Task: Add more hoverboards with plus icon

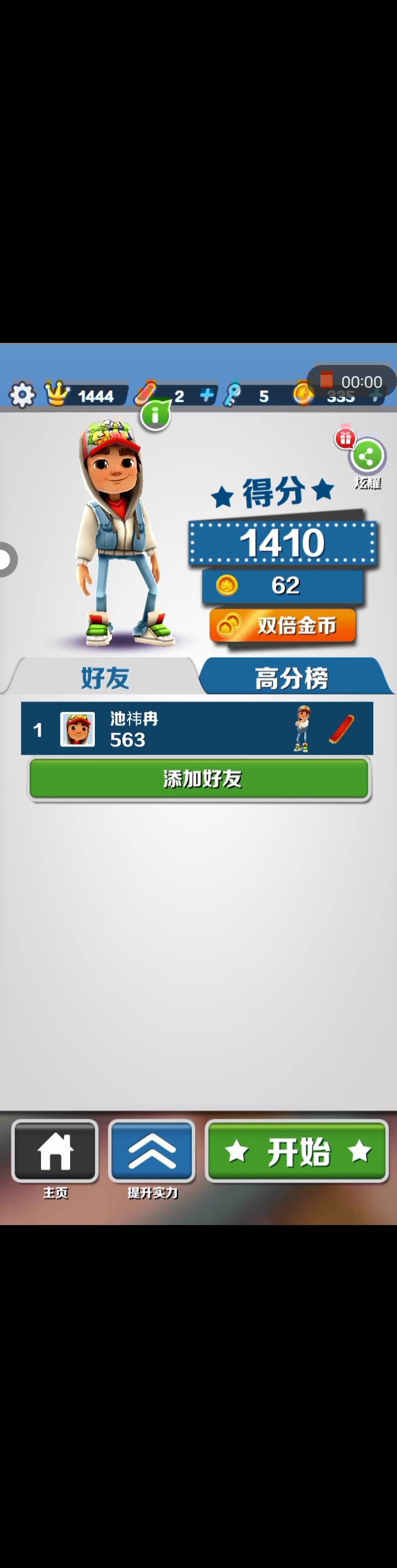Action: pos(206,395)
